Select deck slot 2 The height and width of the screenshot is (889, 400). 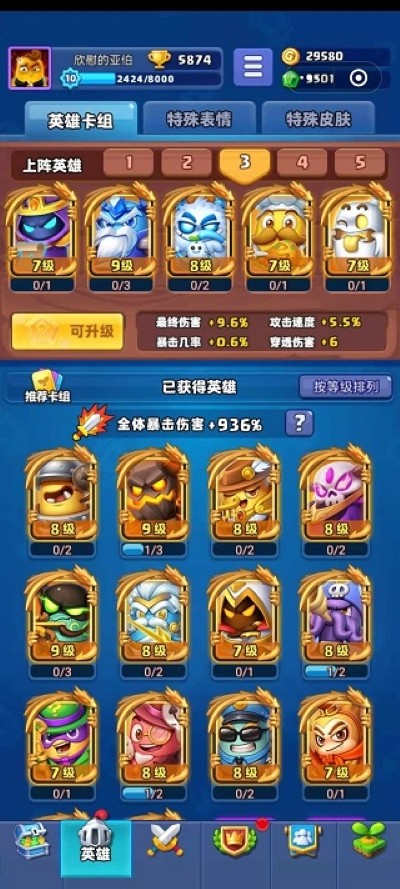[x=186, y=163]
